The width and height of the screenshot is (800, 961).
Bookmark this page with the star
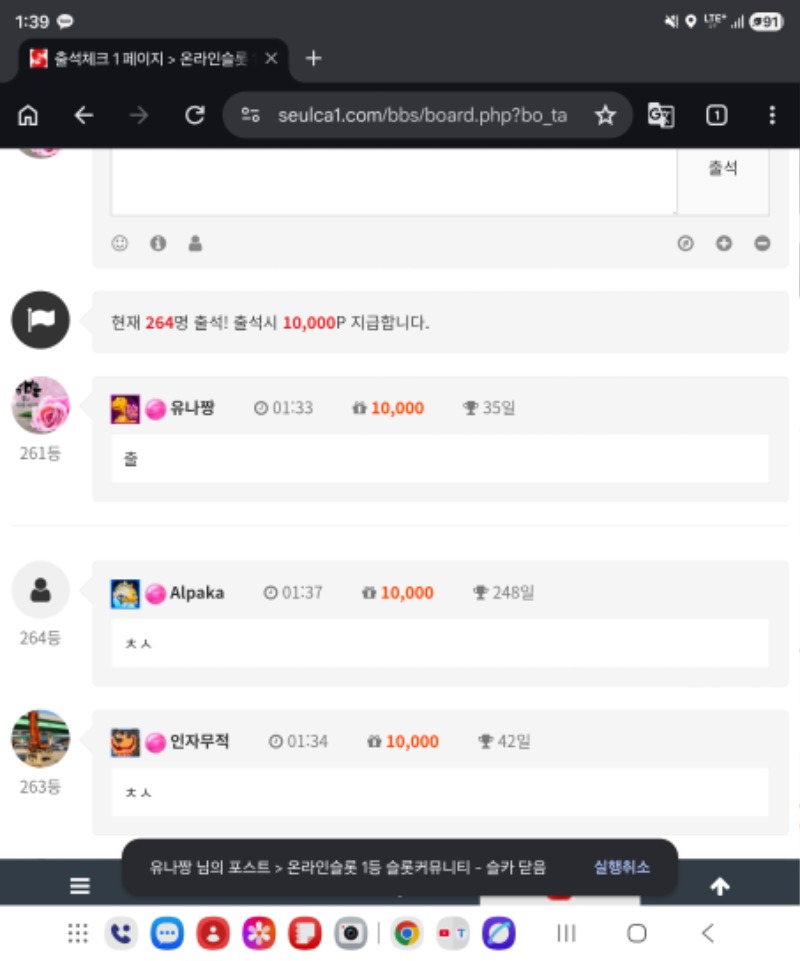click(605, 116)
